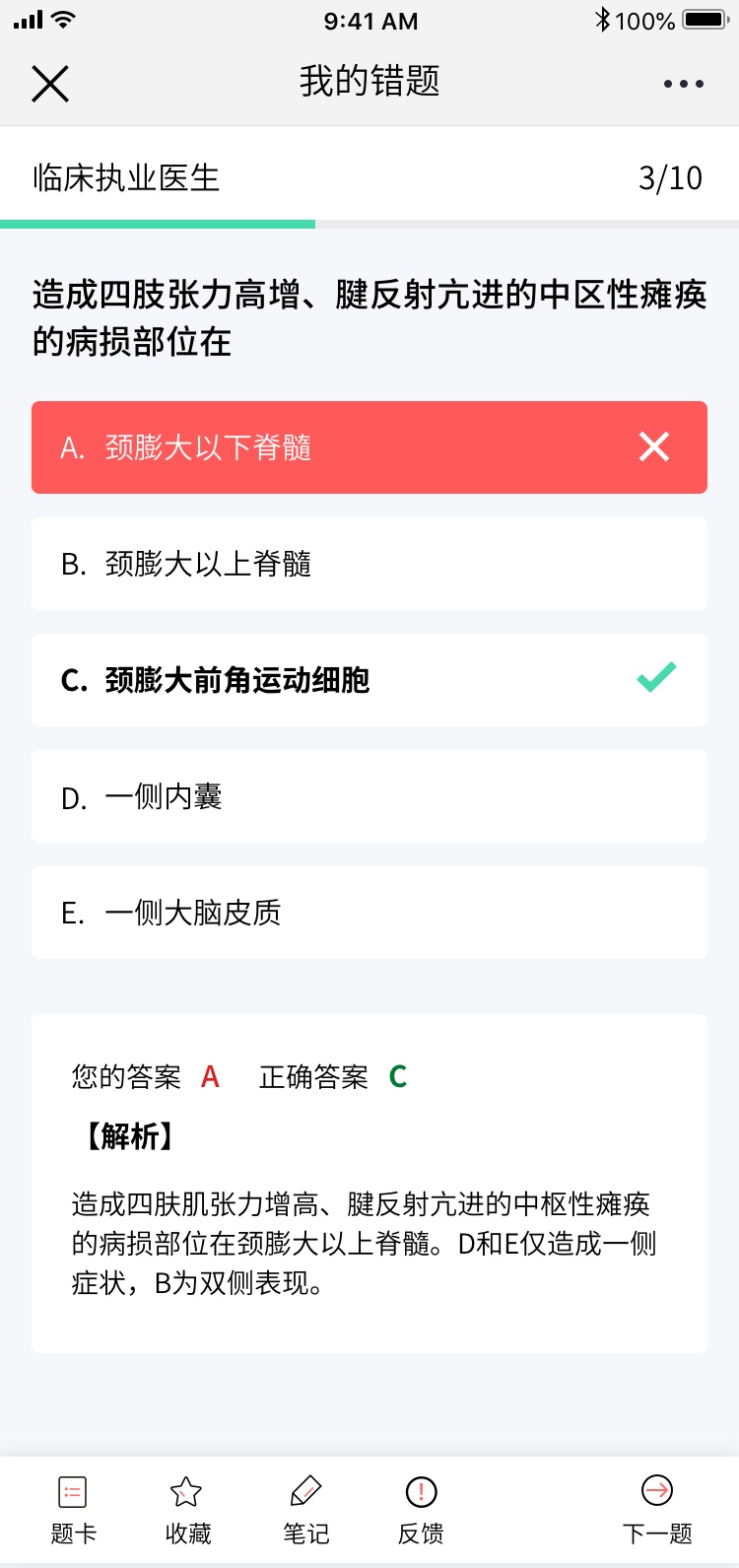739x1568 pixels.
Task: Close the 我的错题 screen
Action: (50, 84)
